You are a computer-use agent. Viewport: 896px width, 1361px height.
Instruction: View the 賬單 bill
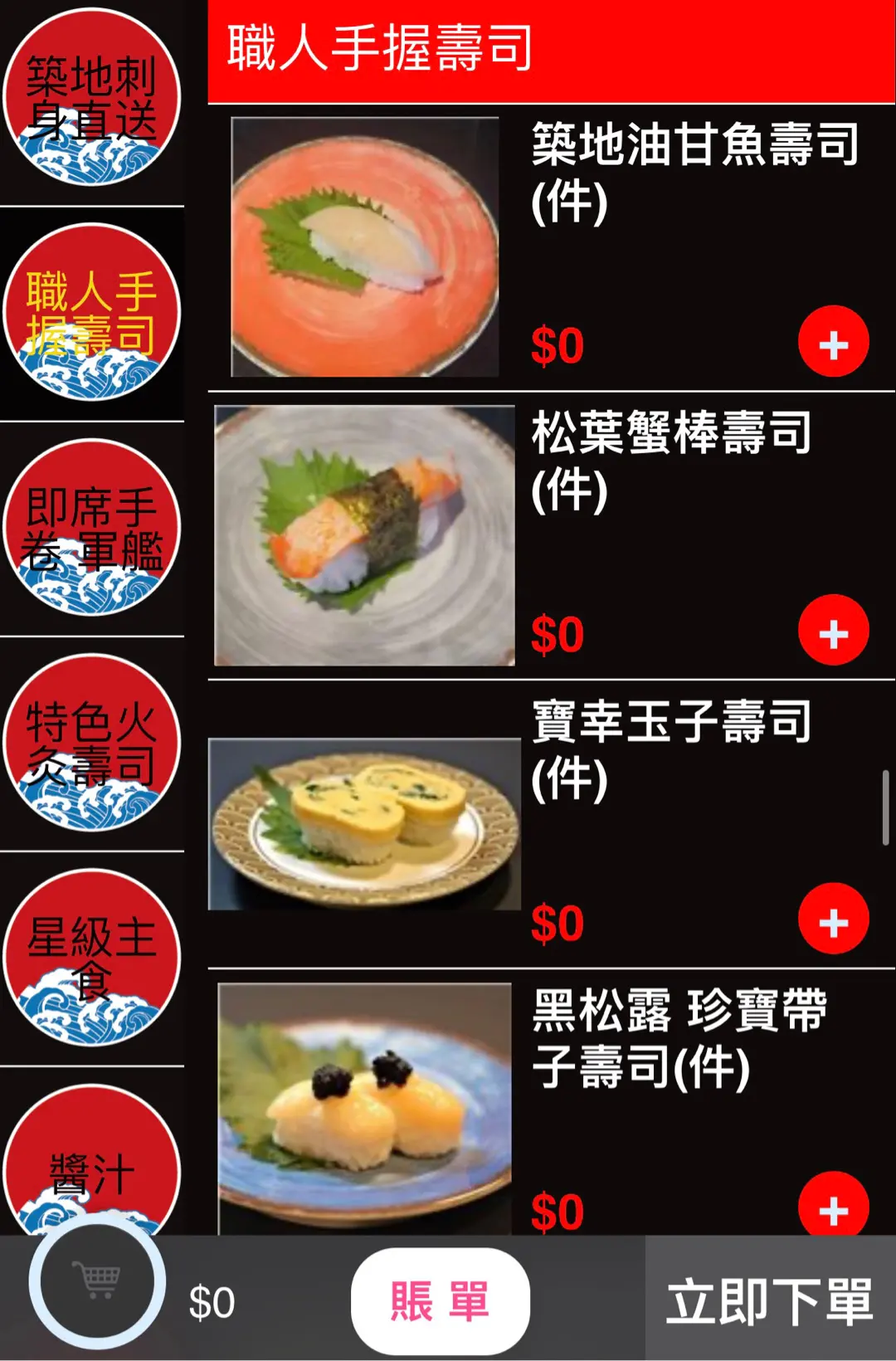click(x=440, y=1300)
